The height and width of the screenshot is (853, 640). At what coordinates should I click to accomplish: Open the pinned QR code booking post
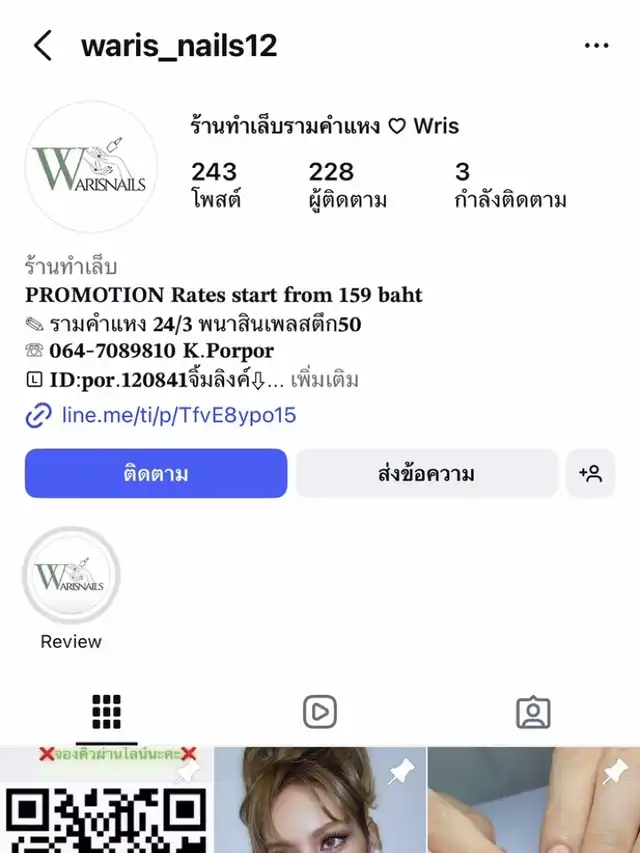click(104, 800)
